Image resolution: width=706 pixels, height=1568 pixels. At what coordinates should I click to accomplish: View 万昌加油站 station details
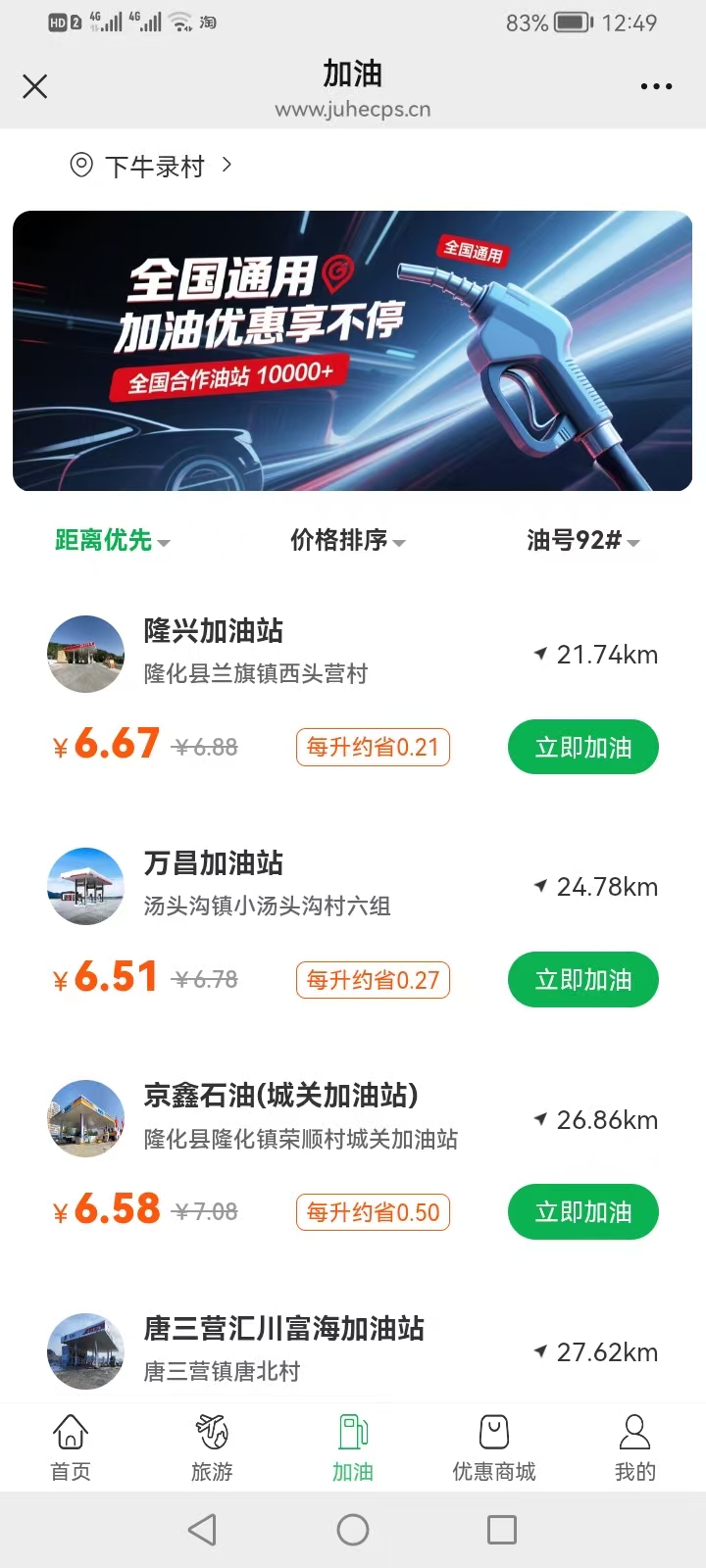(214, 864)
